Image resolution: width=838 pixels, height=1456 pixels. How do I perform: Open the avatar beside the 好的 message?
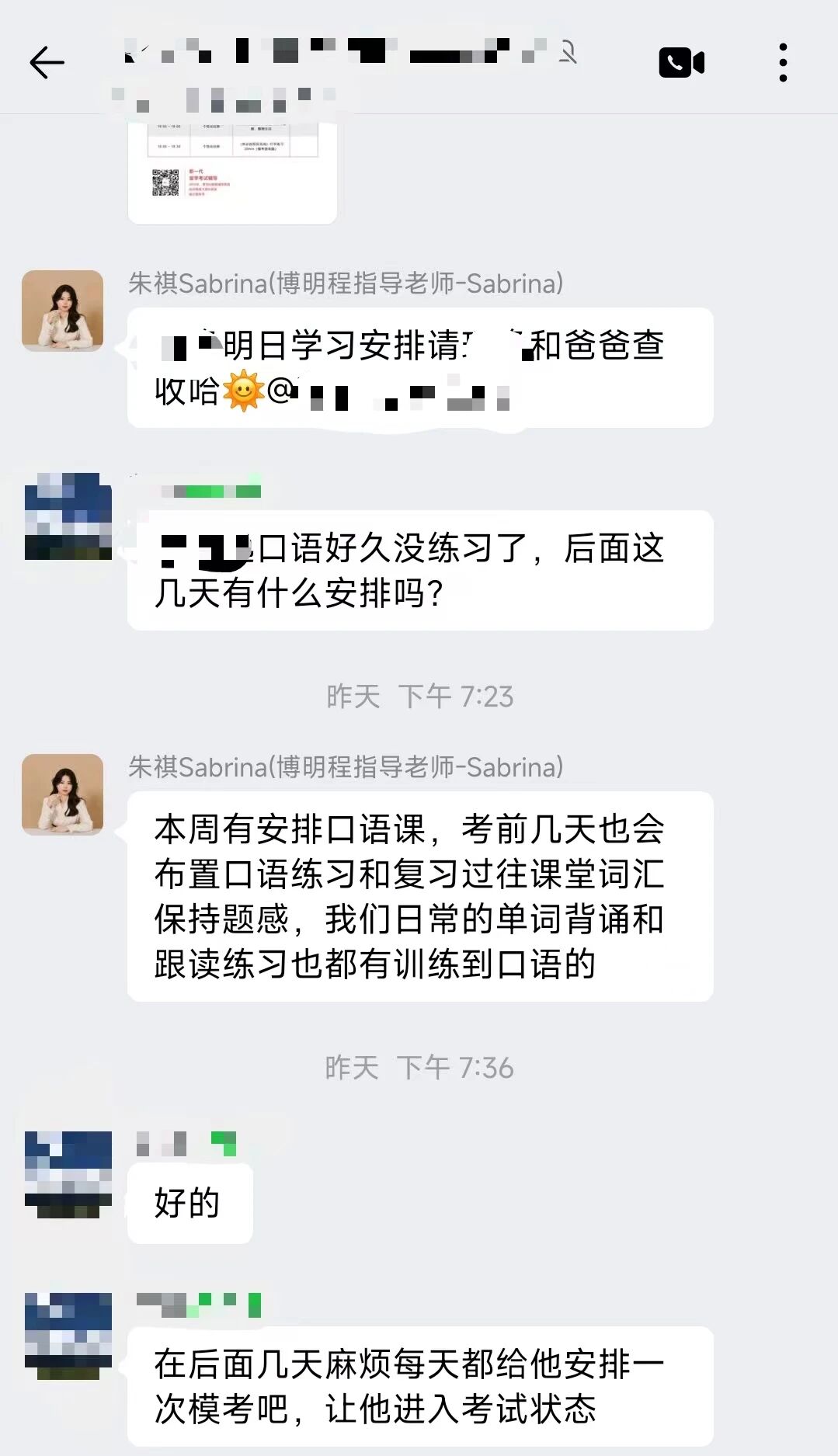point(68,1173)
